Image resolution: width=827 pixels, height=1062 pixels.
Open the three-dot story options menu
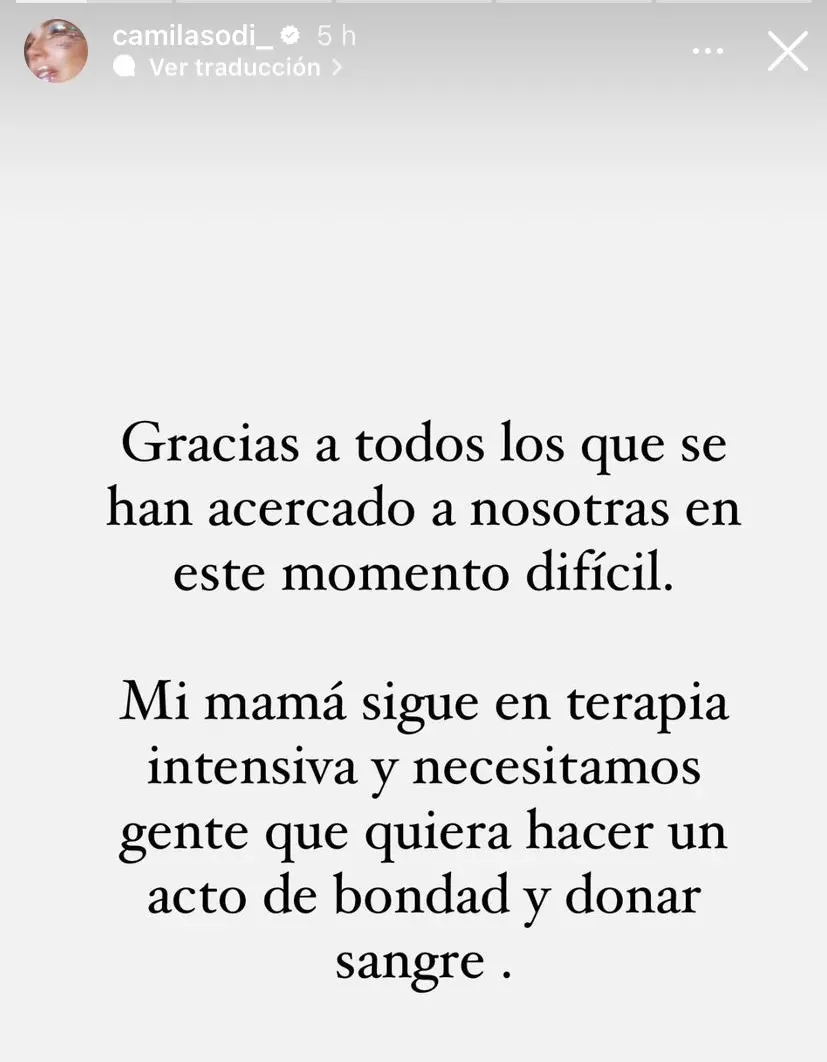[x=708, y=51]
